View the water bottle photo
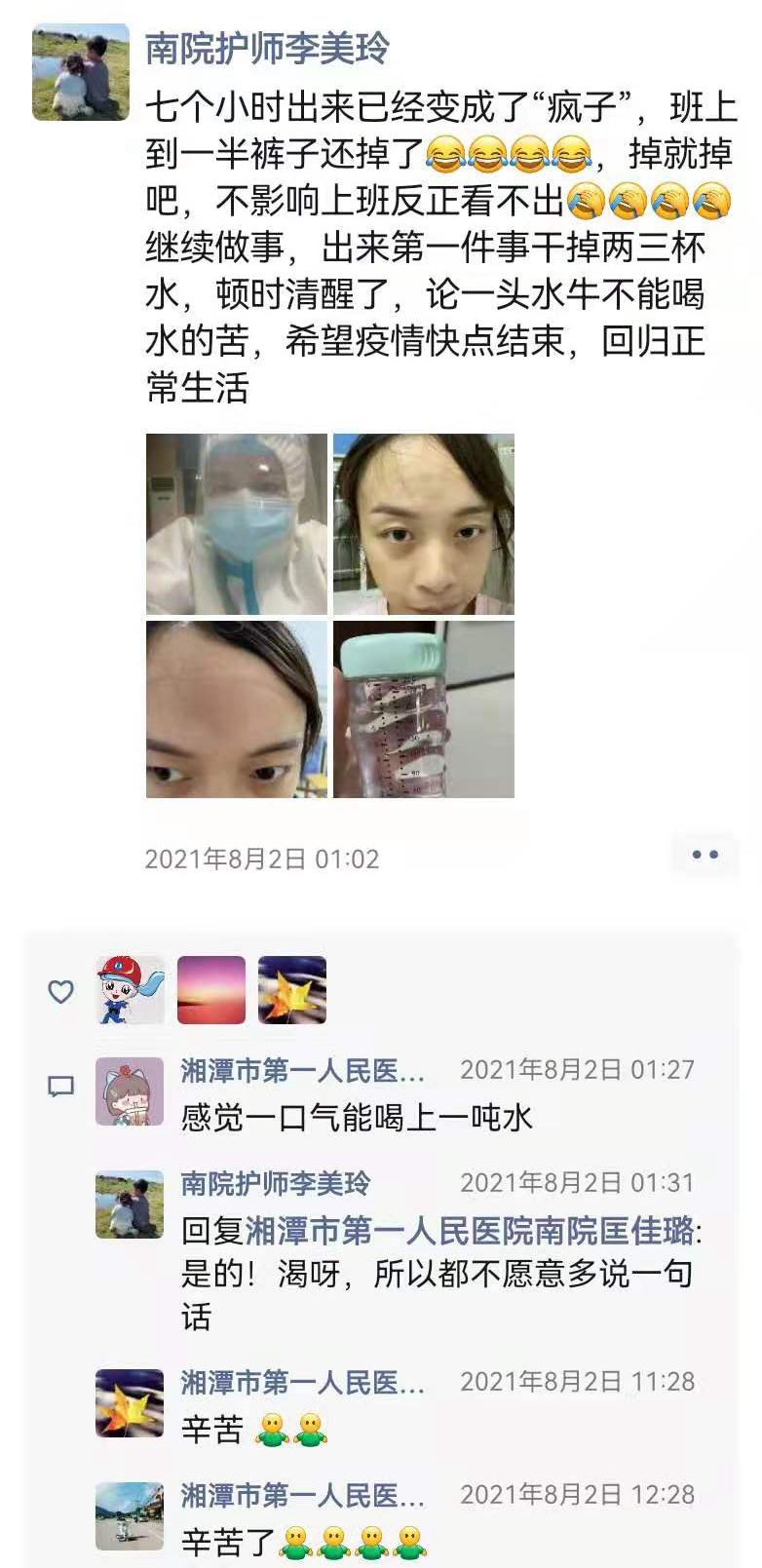762x1568 pixels. pyautogui.click(x=424, y=710)
